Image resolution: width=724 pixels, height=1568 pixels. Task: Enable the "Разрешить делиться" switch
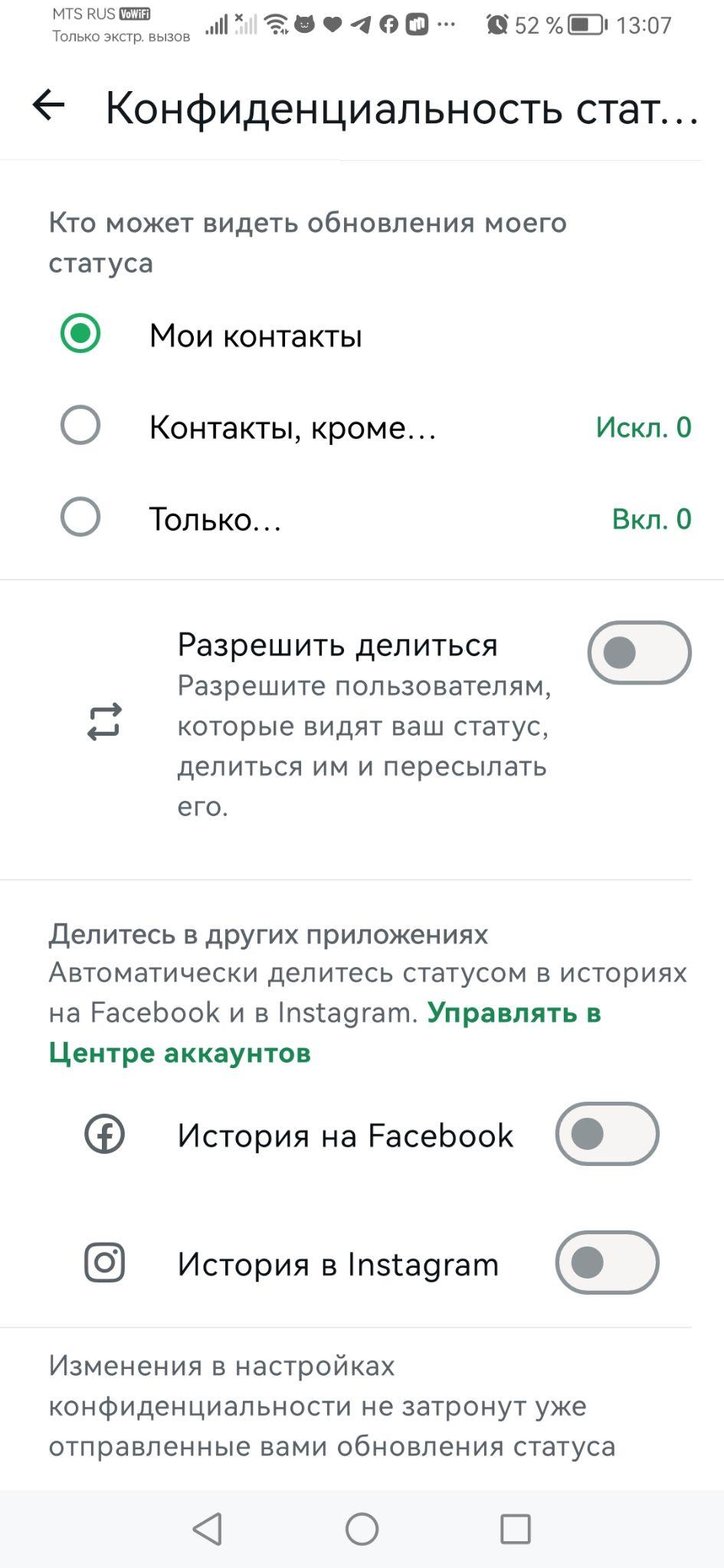coord(639,652)
